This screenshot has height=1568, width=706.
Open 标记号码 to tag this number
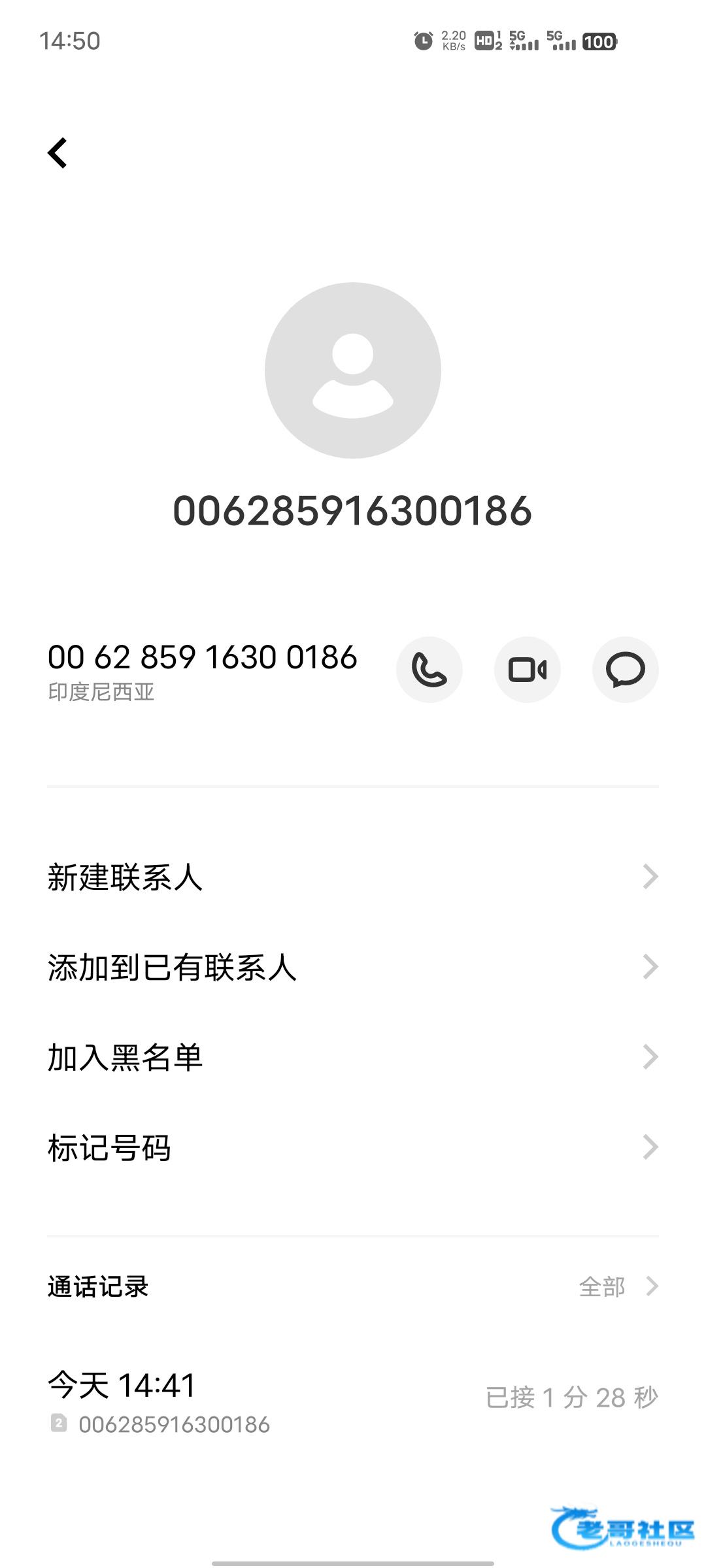(x=353, y=1147)
